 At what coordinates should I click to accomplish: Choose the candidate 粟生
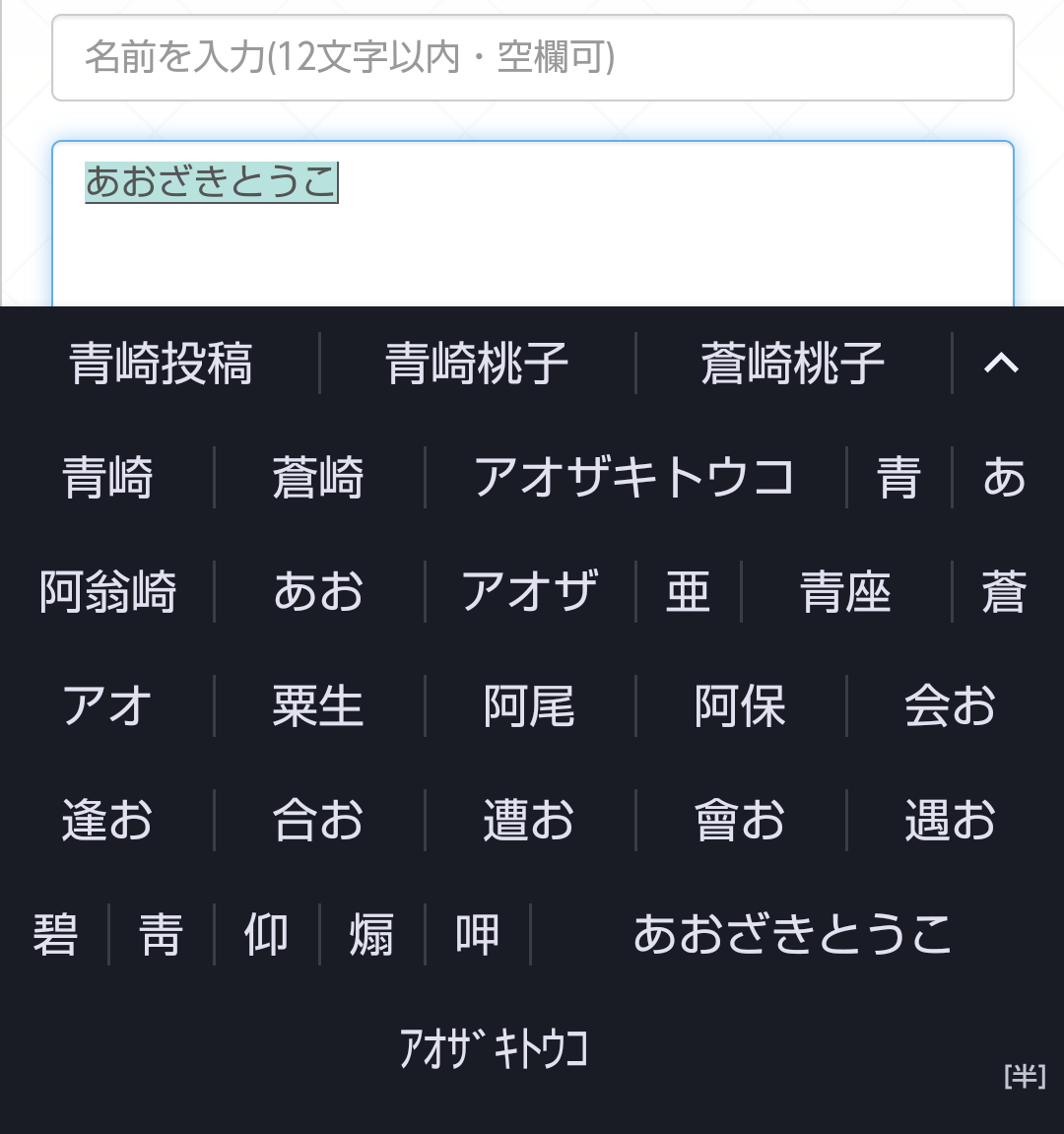click(x=318, y=706)
